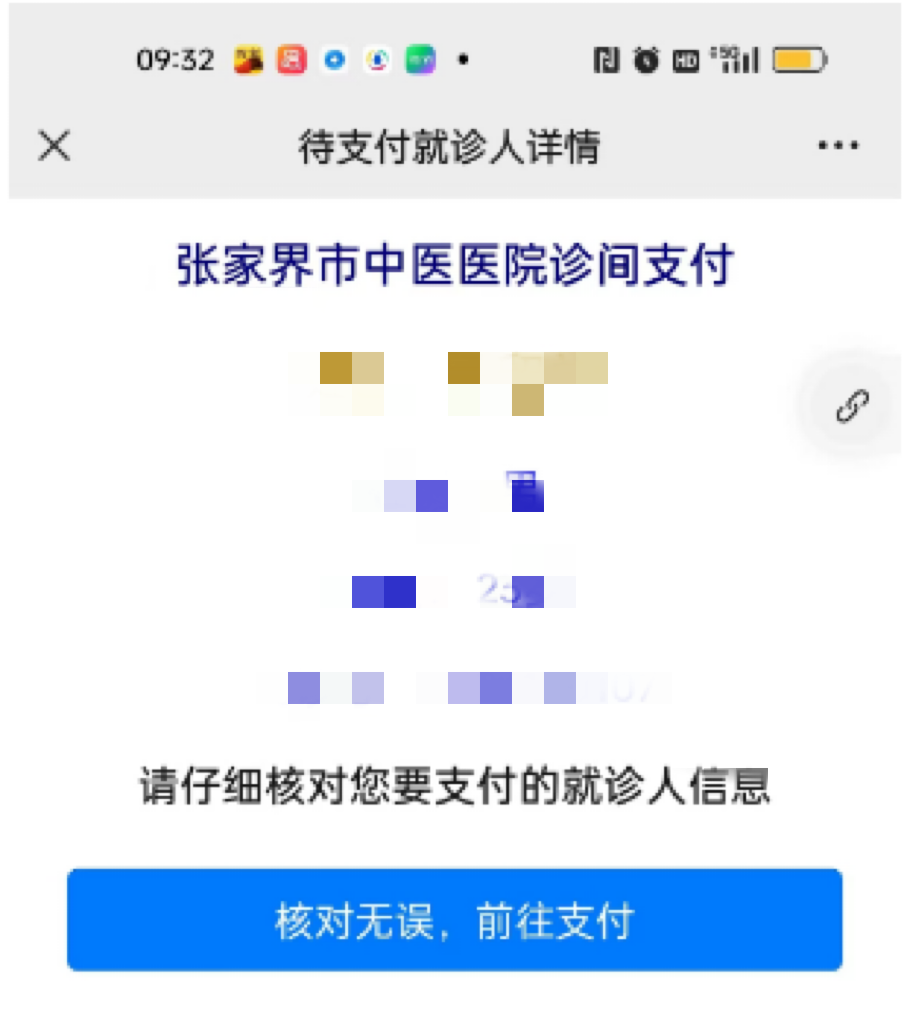The width and height of the screenshot is (924, 1024).
Task: Open the three-dot overflow menu
Action: [x=837, y=146]
